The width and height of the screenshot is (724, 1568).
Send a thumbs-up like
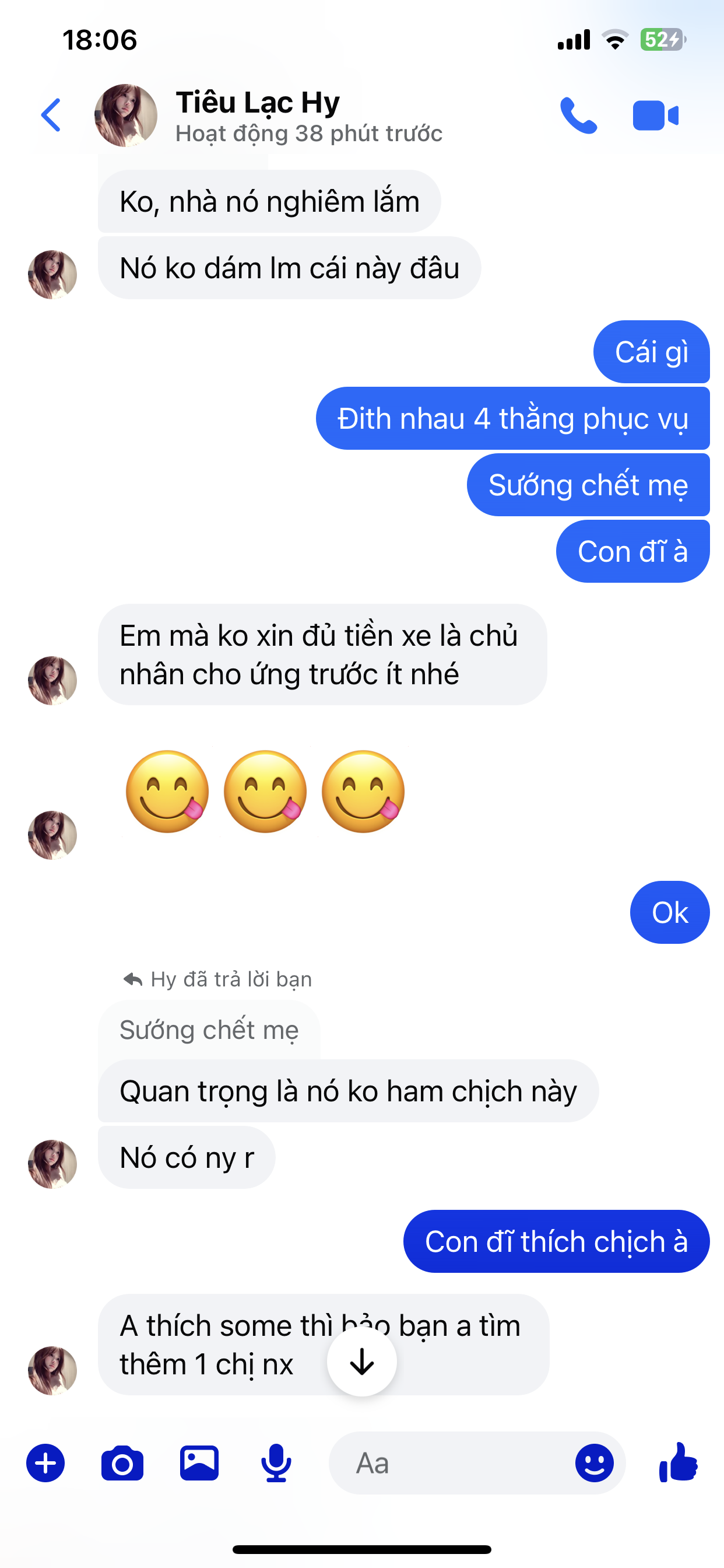tap(679, 1462)
